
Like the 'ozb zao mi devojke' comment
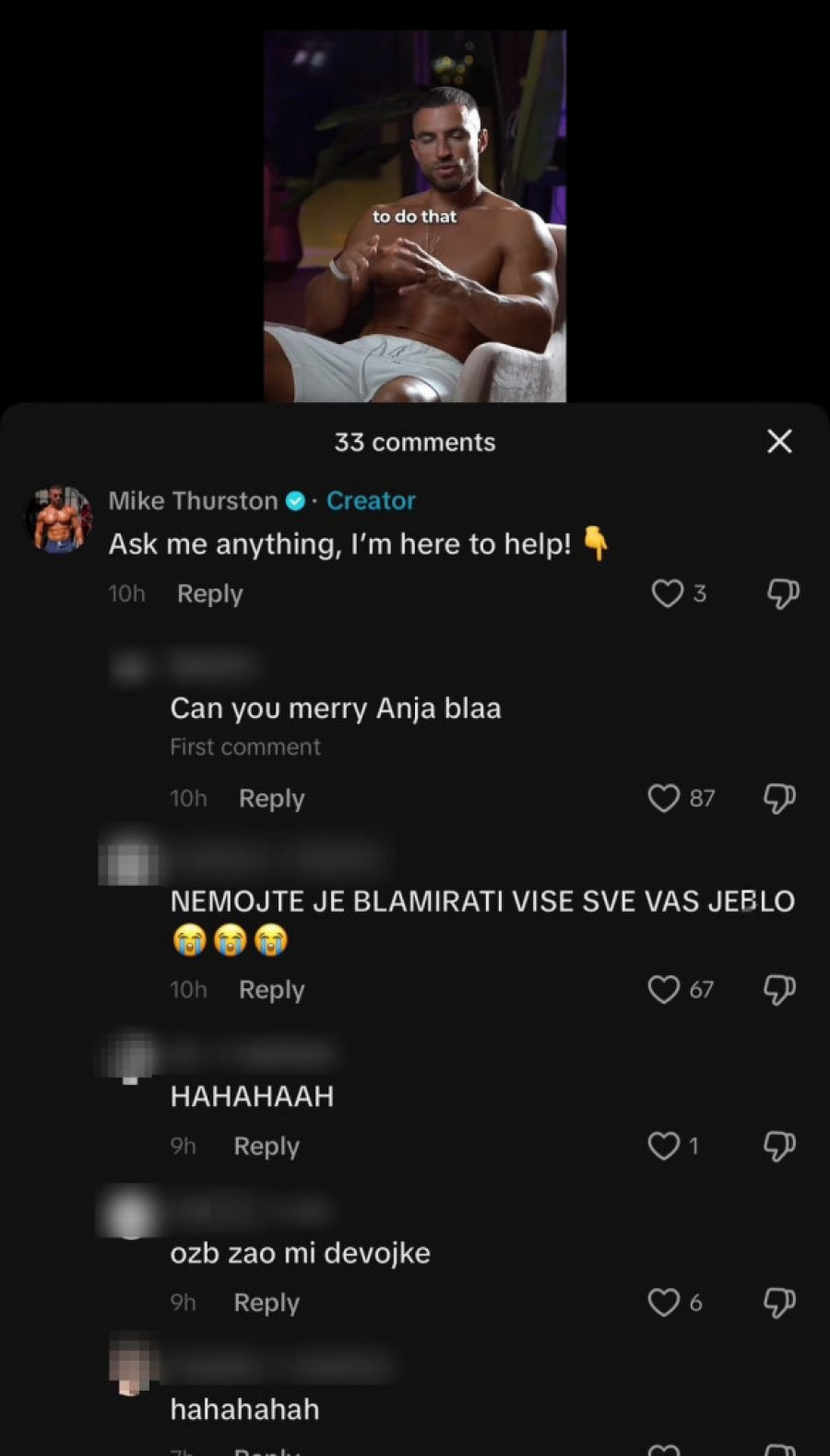coord(663,1302)
